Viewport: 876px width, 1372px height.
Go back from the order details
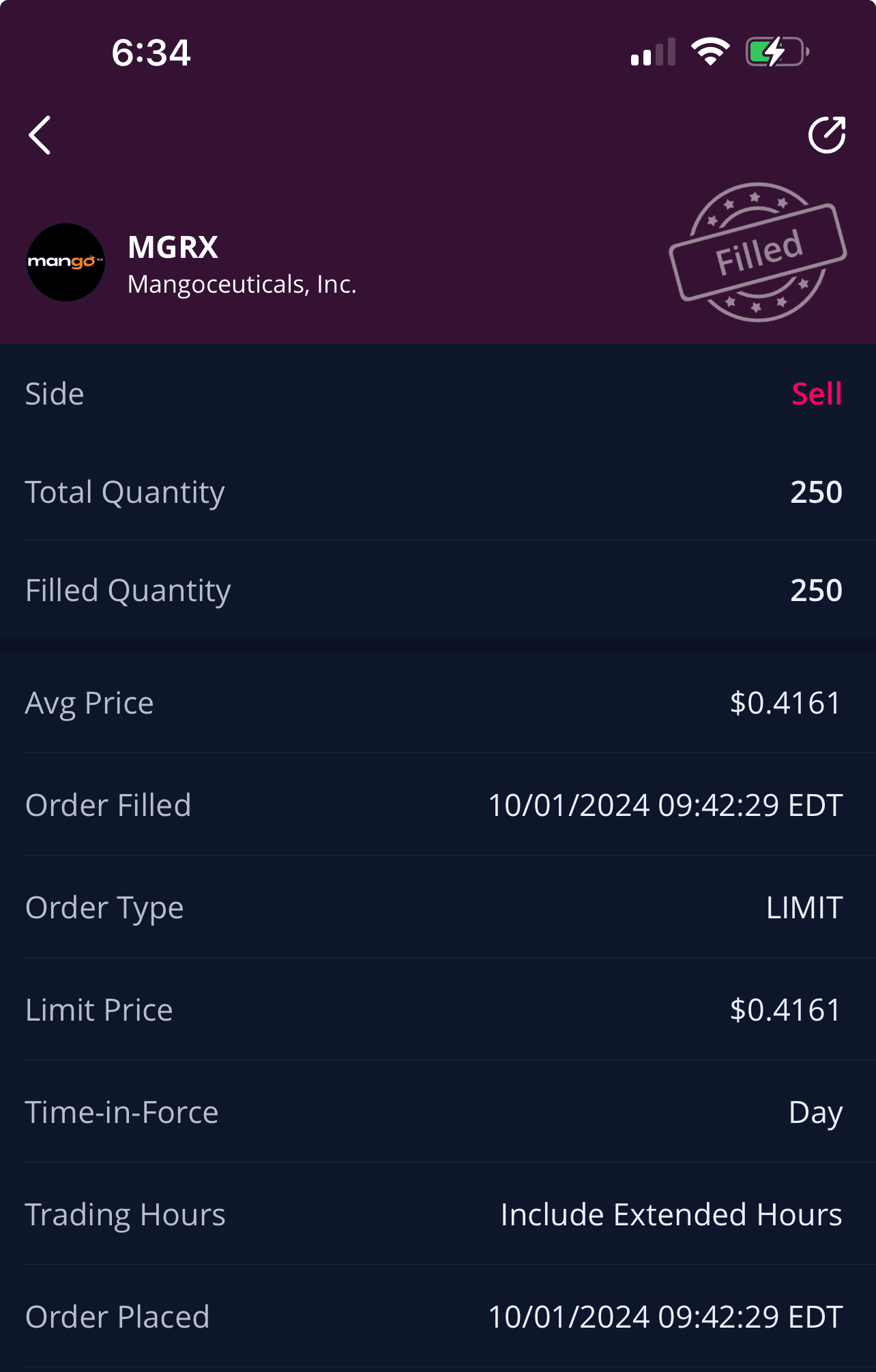click(40, 135)
